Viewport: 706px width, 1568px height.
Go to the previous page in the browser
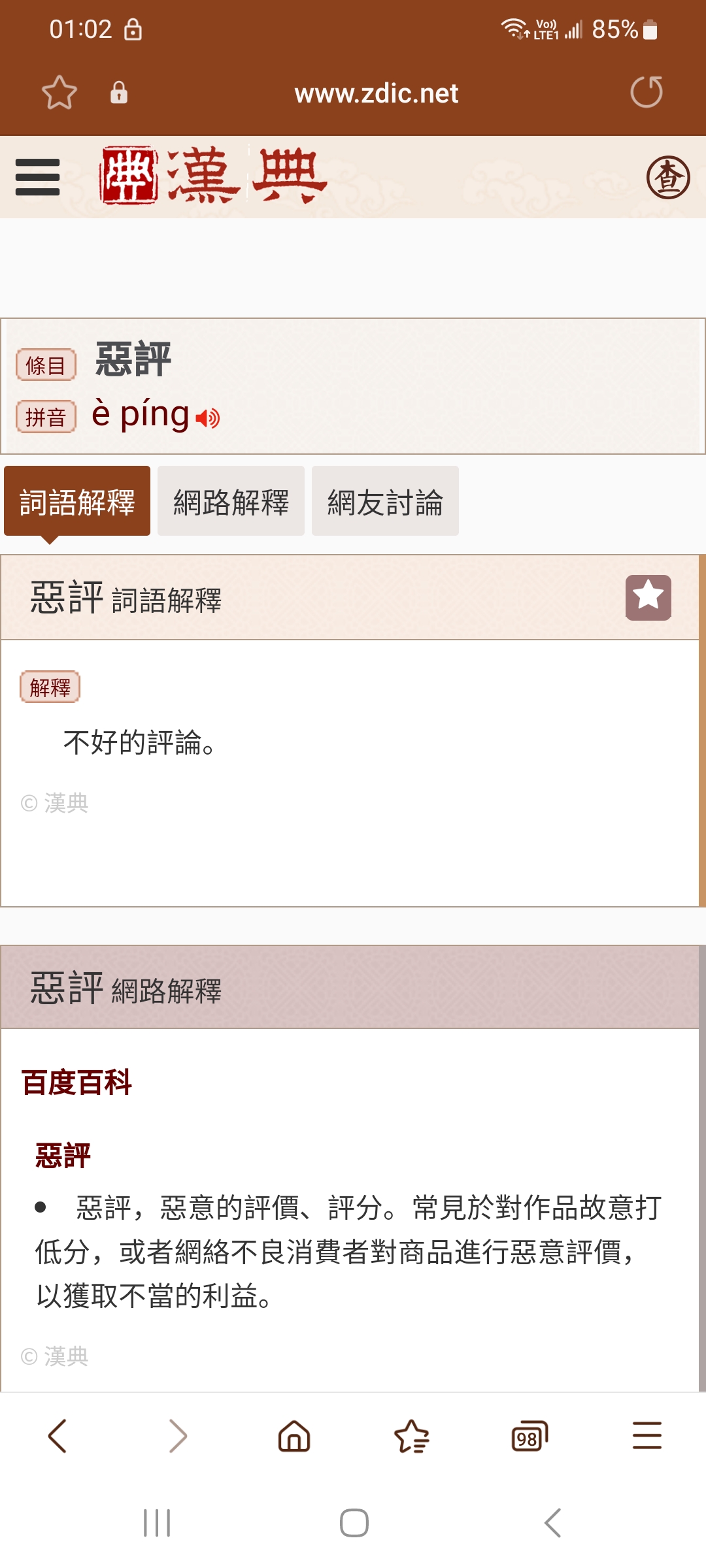(58, 1436)
